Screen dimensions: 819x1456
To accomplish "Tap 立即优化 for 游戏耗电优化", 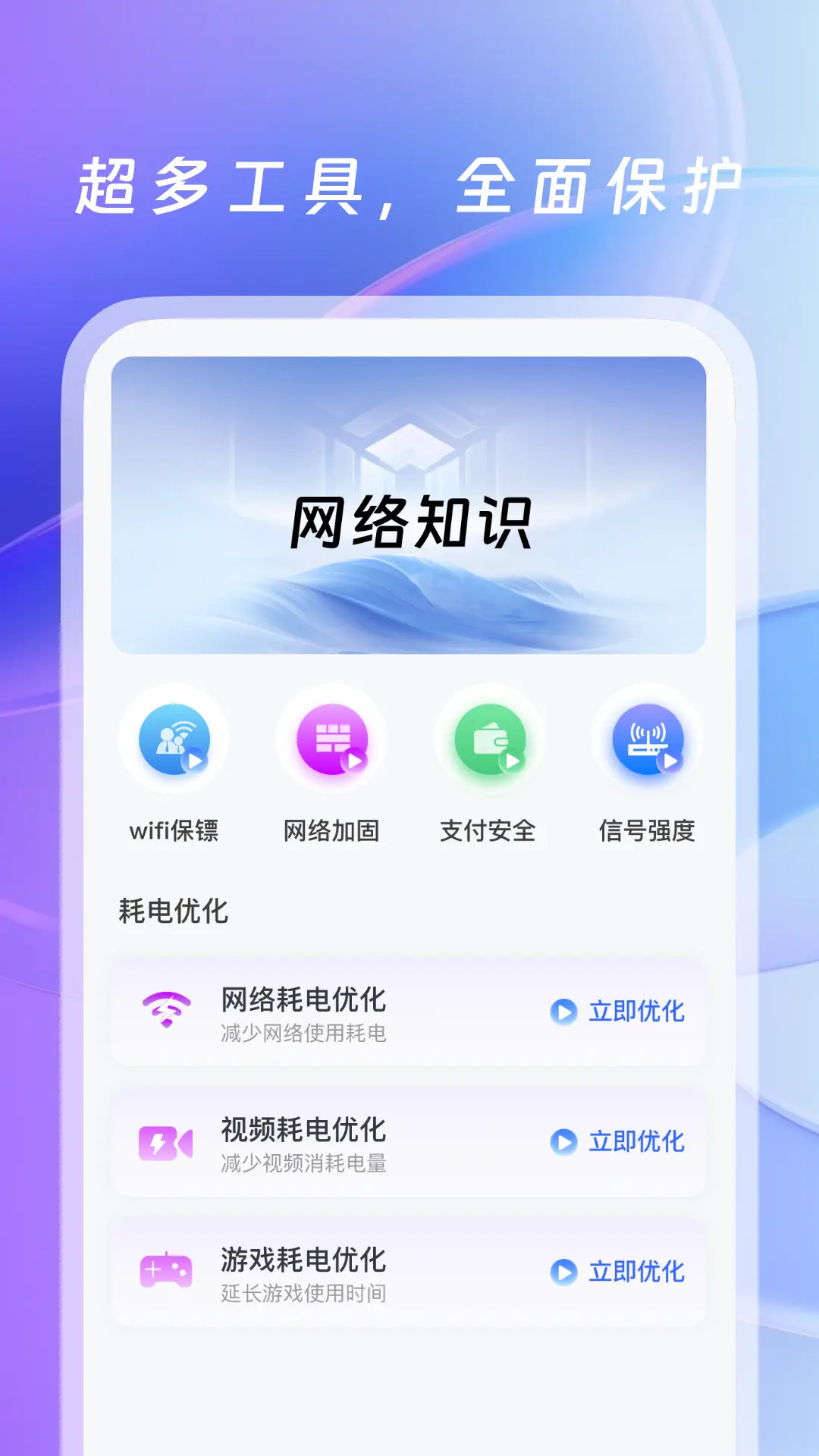I will click(x=638, y=1272).
